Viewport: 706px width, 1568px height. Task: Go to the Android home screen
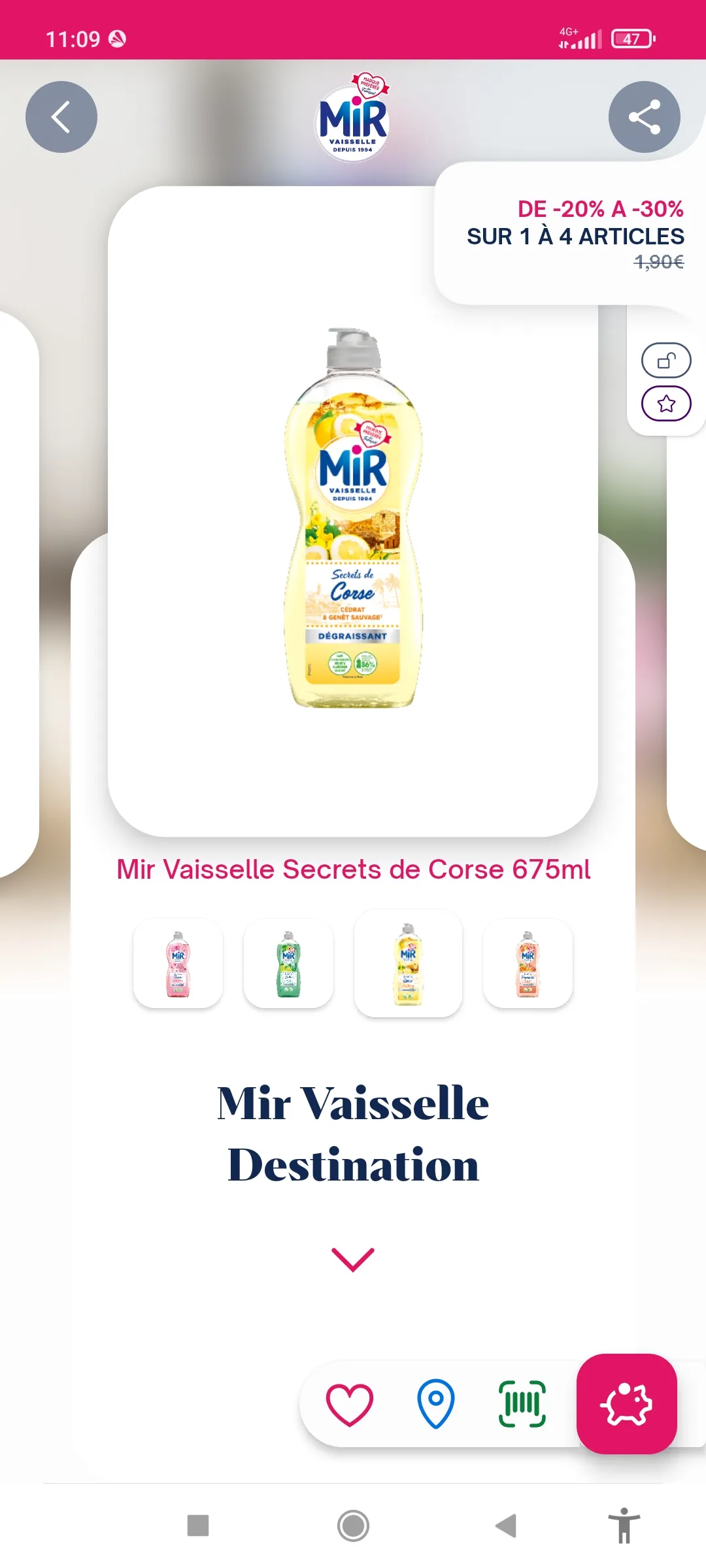pyautogui.click(x=353, y=1526)
